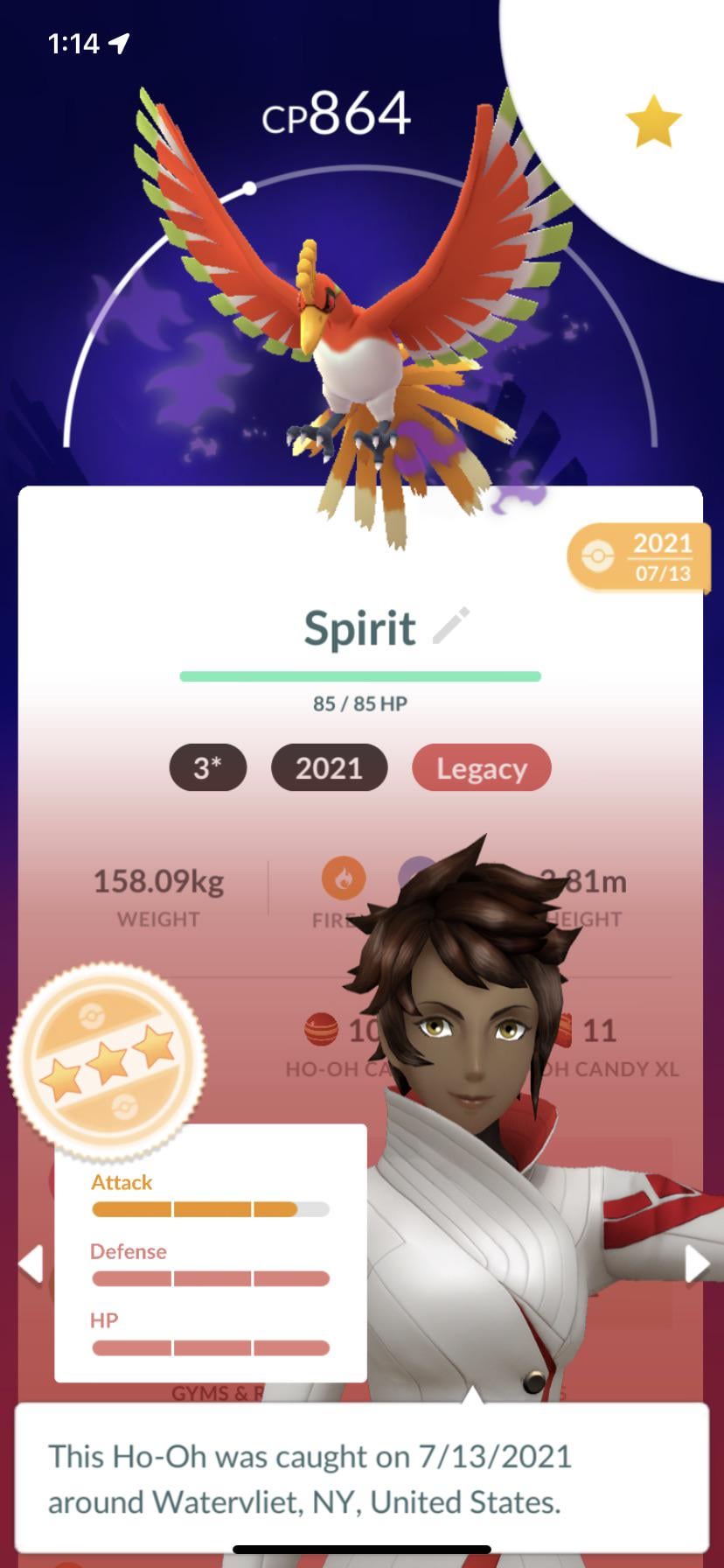Open the 2021 tag chip
Image resolution: width=724 pixels, height=1568 pixels.
329,768
